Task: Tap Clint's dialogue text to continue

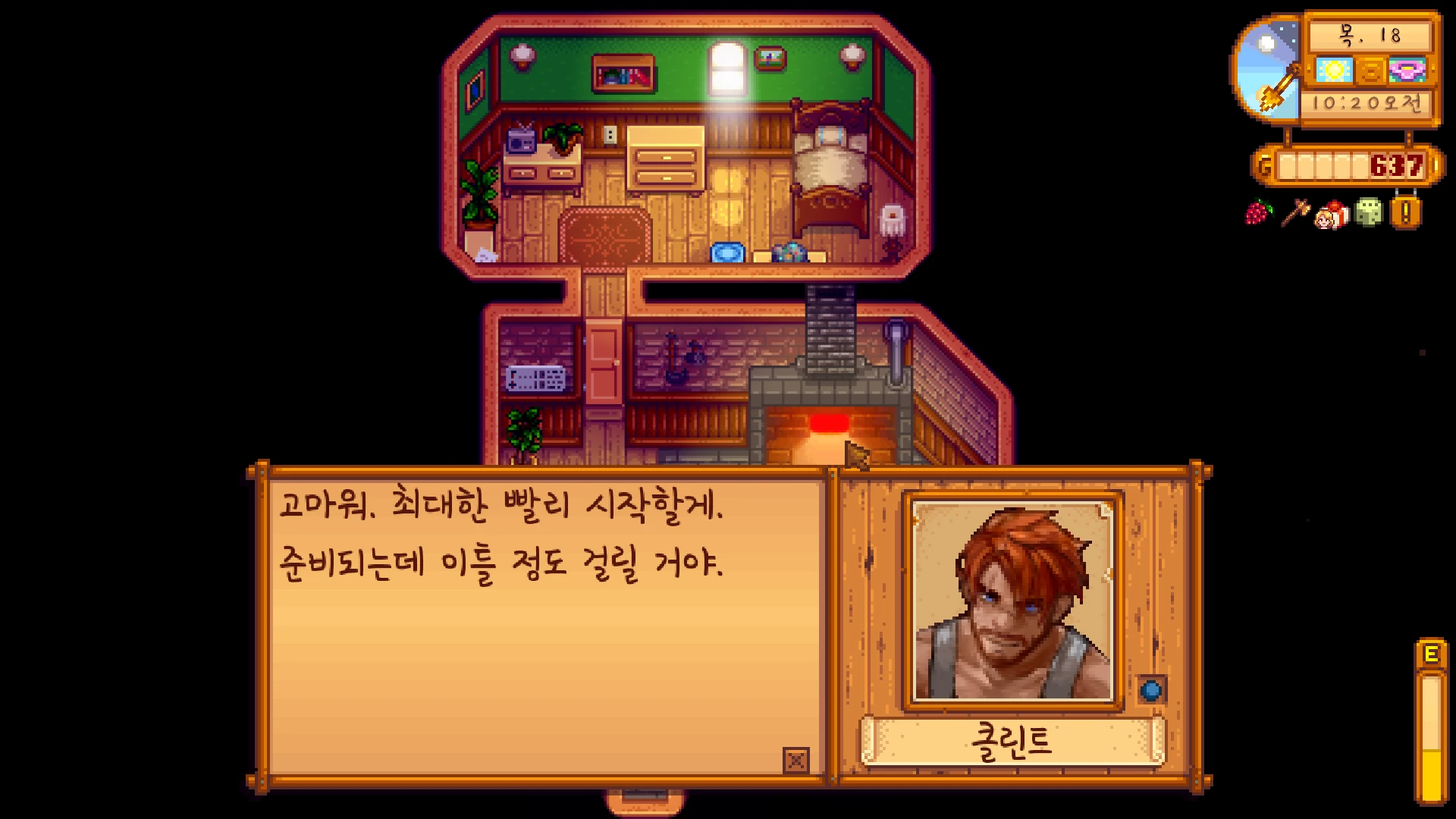Action: [500, 535]
